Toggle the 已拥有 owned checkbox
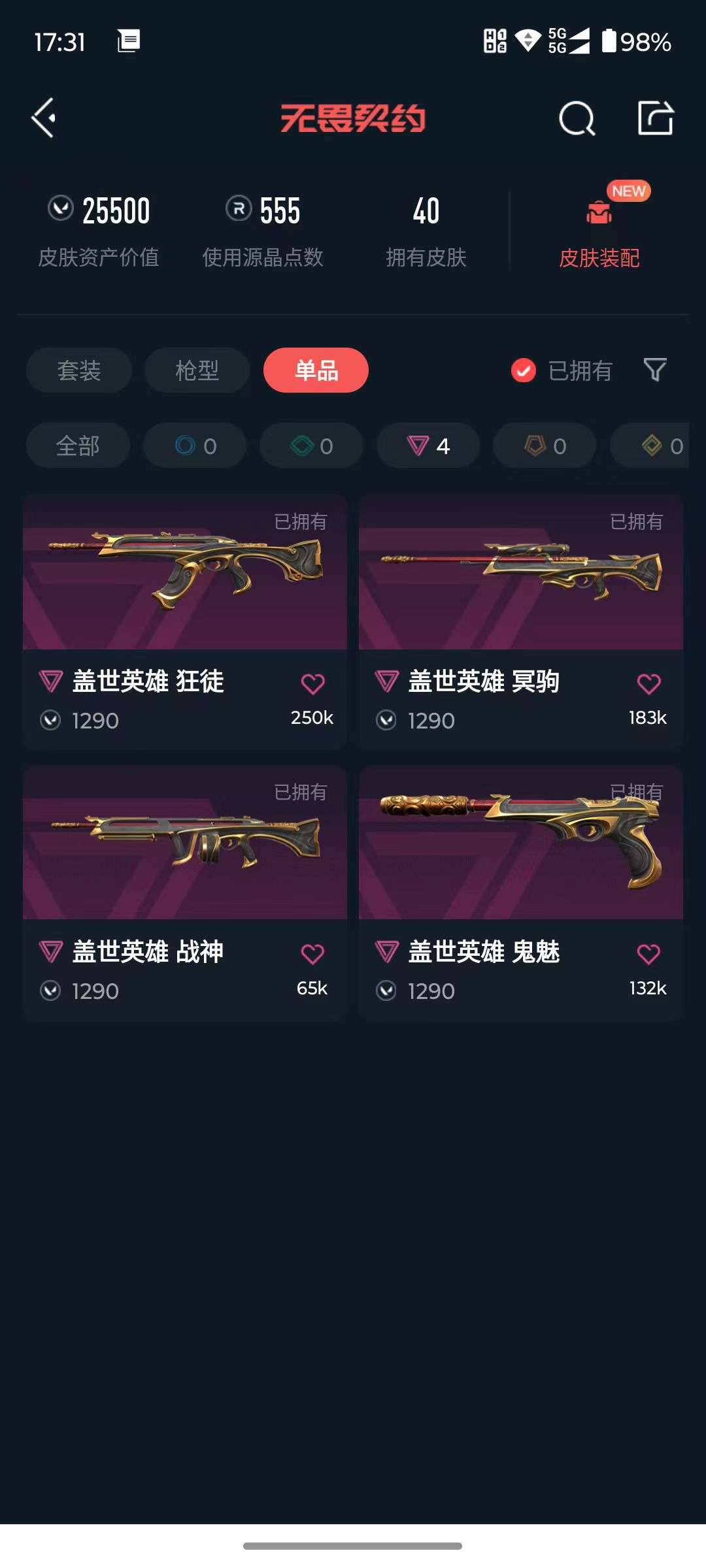Image resolution: width=706 pixels, height=1568 pixels. click(524, 370)
